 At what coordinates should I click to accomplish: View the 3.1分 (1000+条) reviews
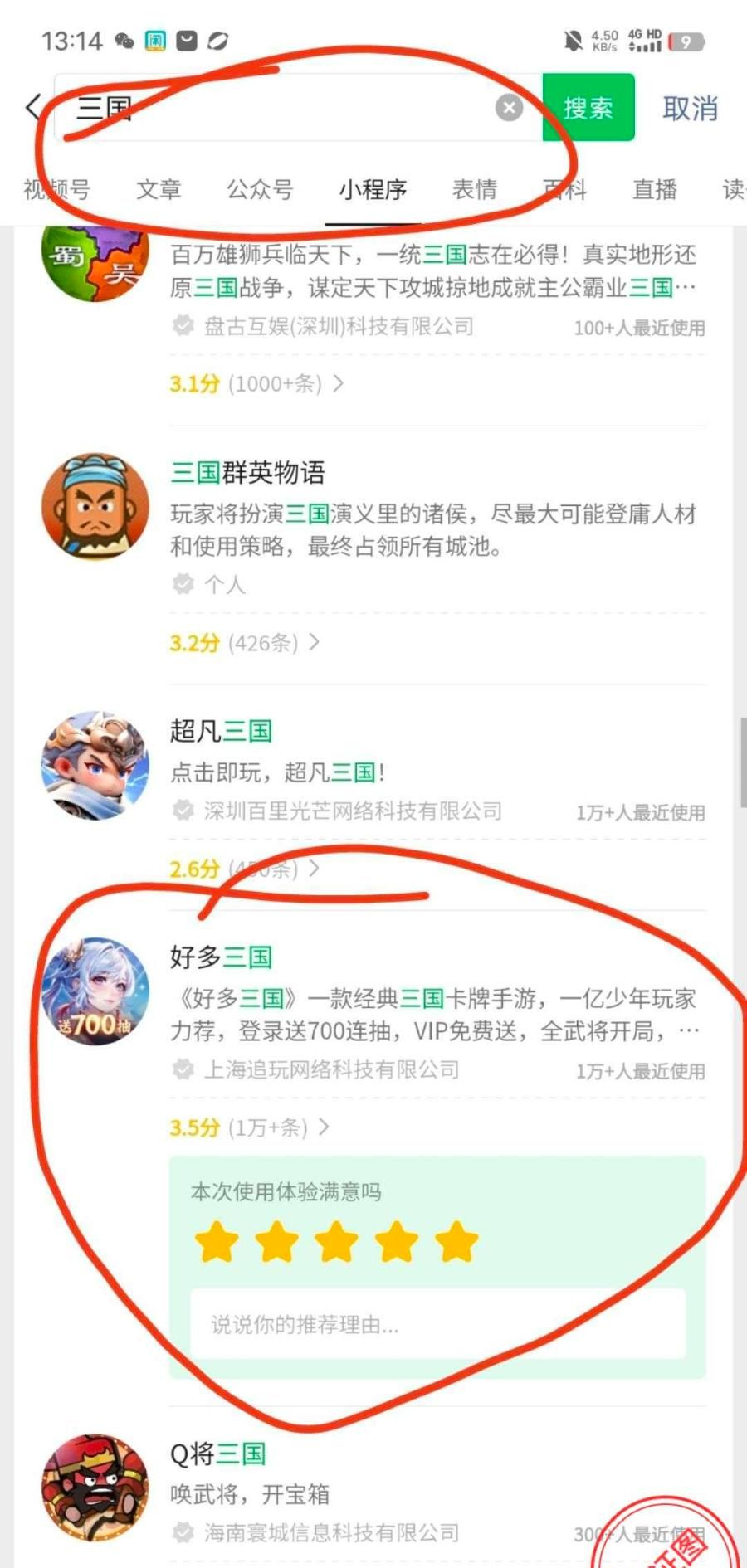256,383
